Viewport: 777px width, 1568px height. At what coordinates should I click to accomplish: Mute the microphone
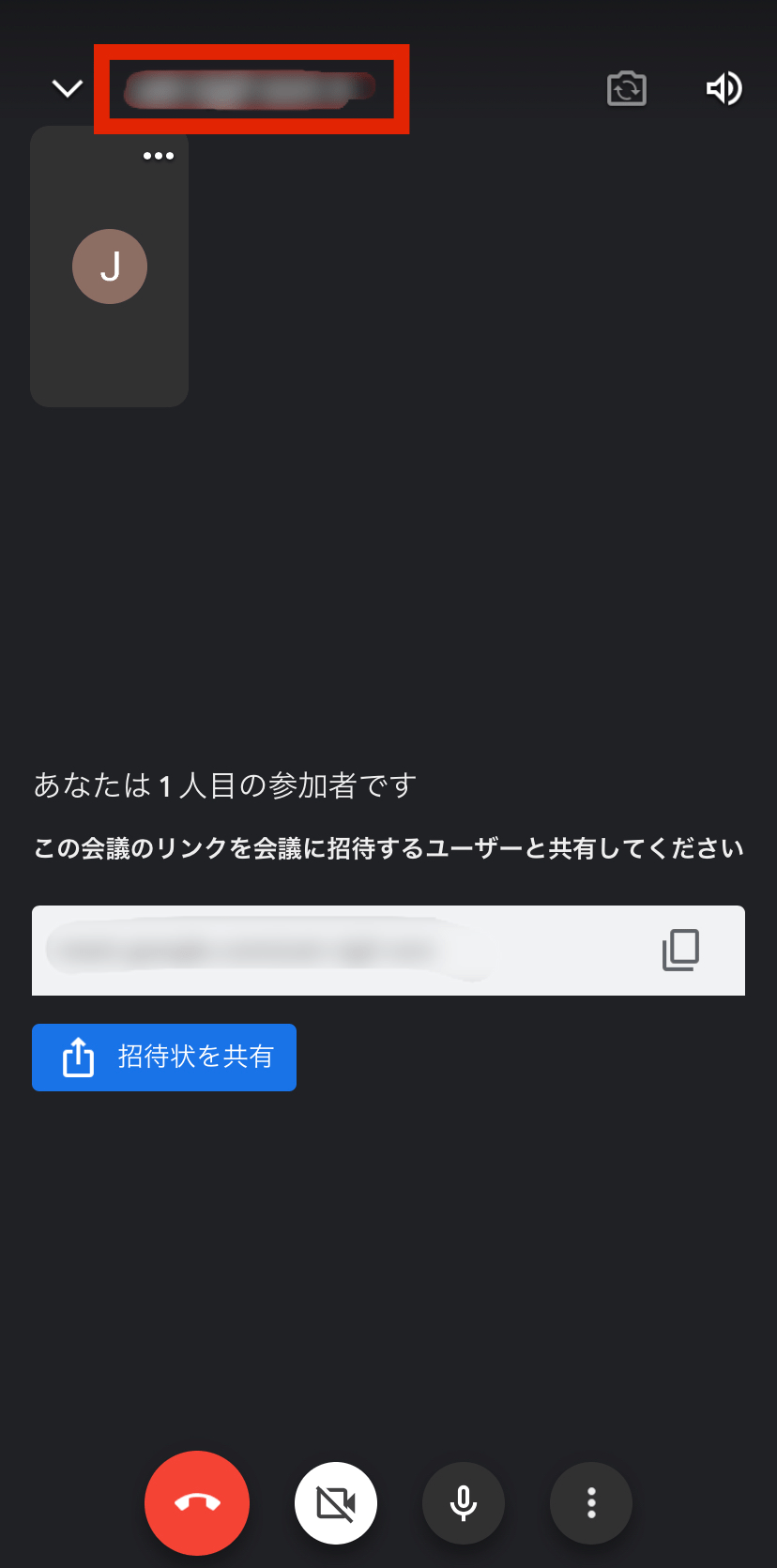tap(464, 1503)
